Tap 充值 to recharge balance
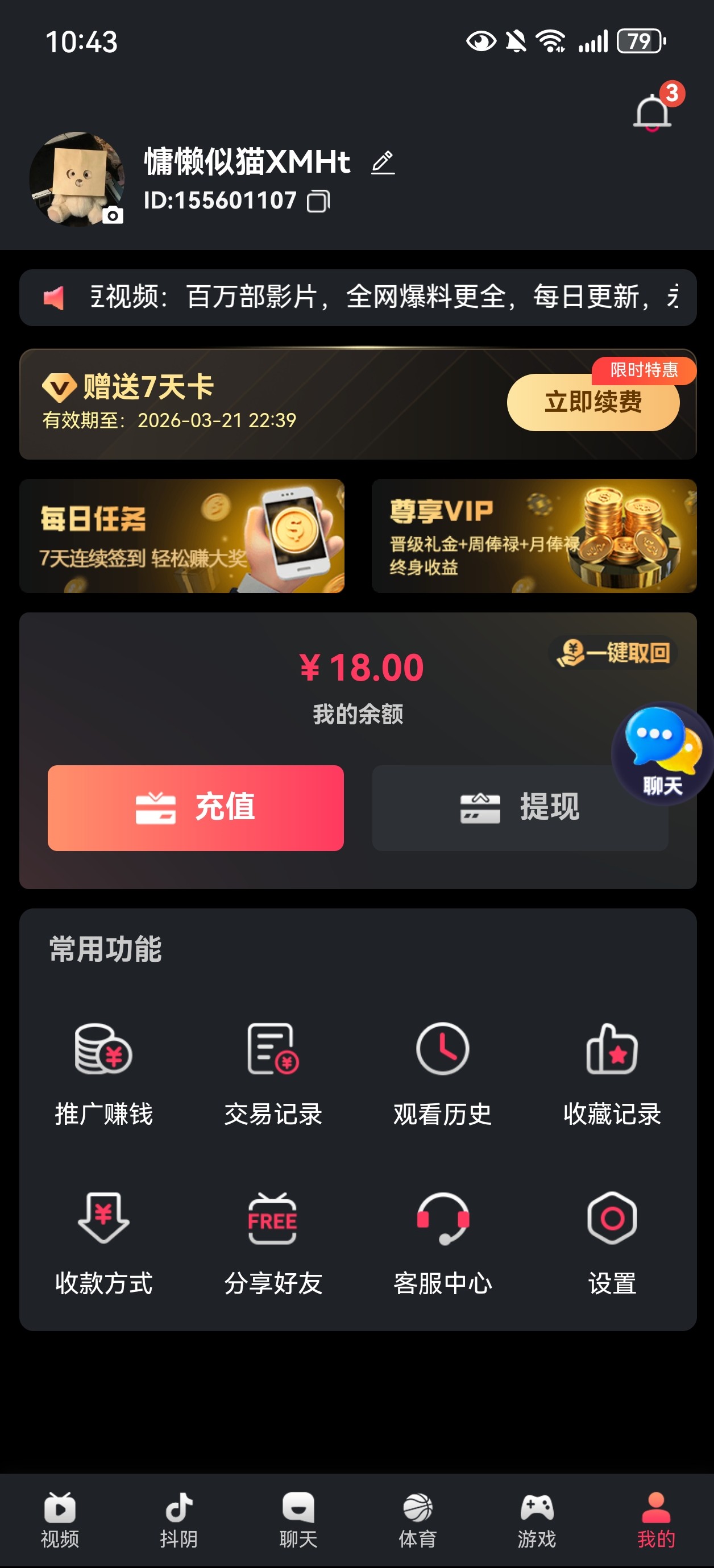714x1568 pixels. tap(196, 808)
